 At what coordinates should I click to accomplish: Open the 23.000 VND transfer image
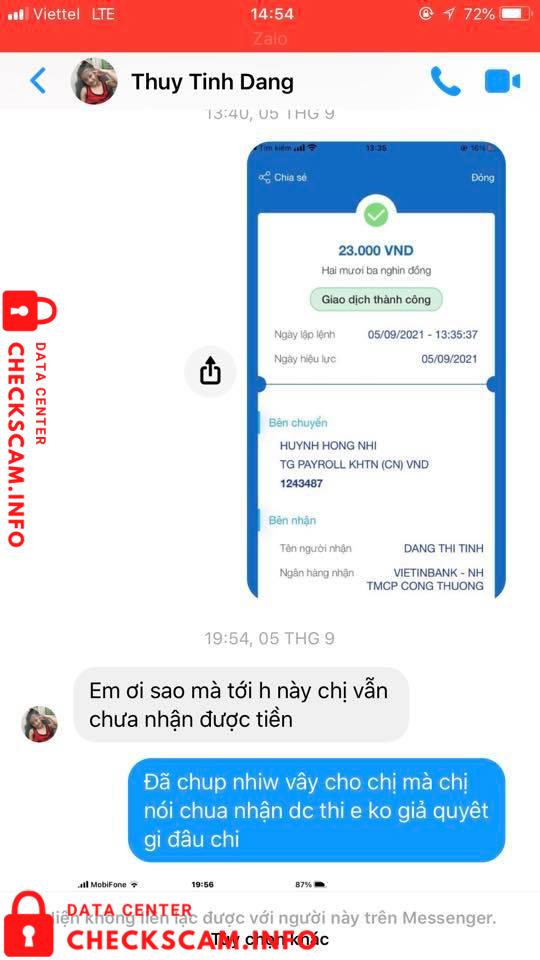(x=377, y=370)
